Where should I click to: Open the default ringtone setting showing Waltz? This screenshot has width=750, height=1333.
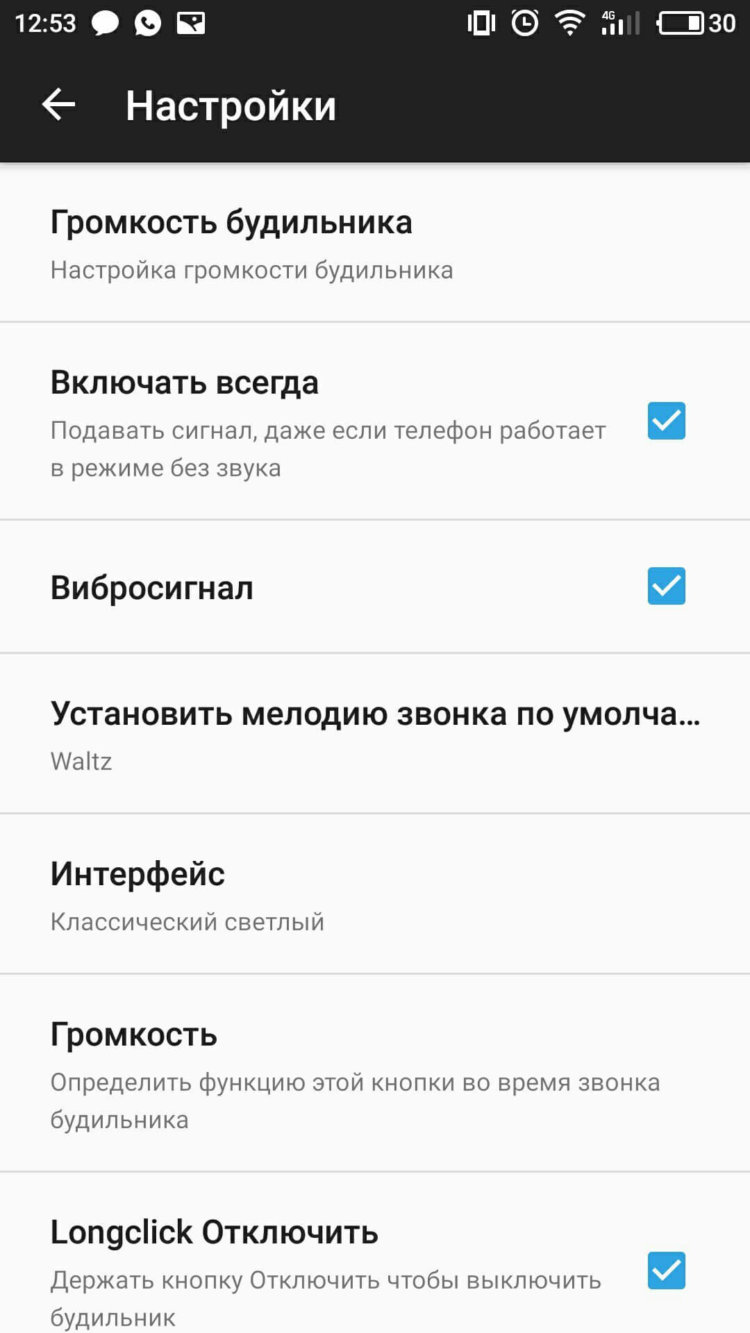374,733
